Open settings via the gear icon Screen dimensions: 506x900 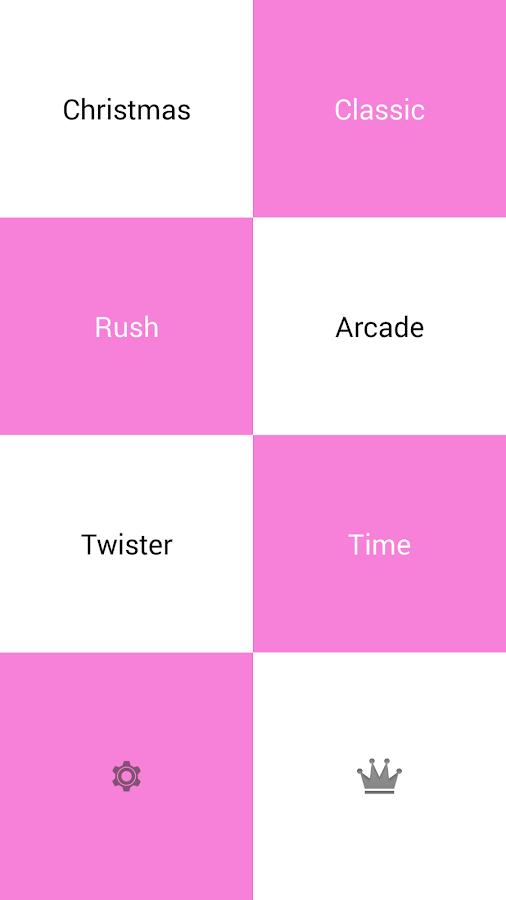[x=126, y=776]
